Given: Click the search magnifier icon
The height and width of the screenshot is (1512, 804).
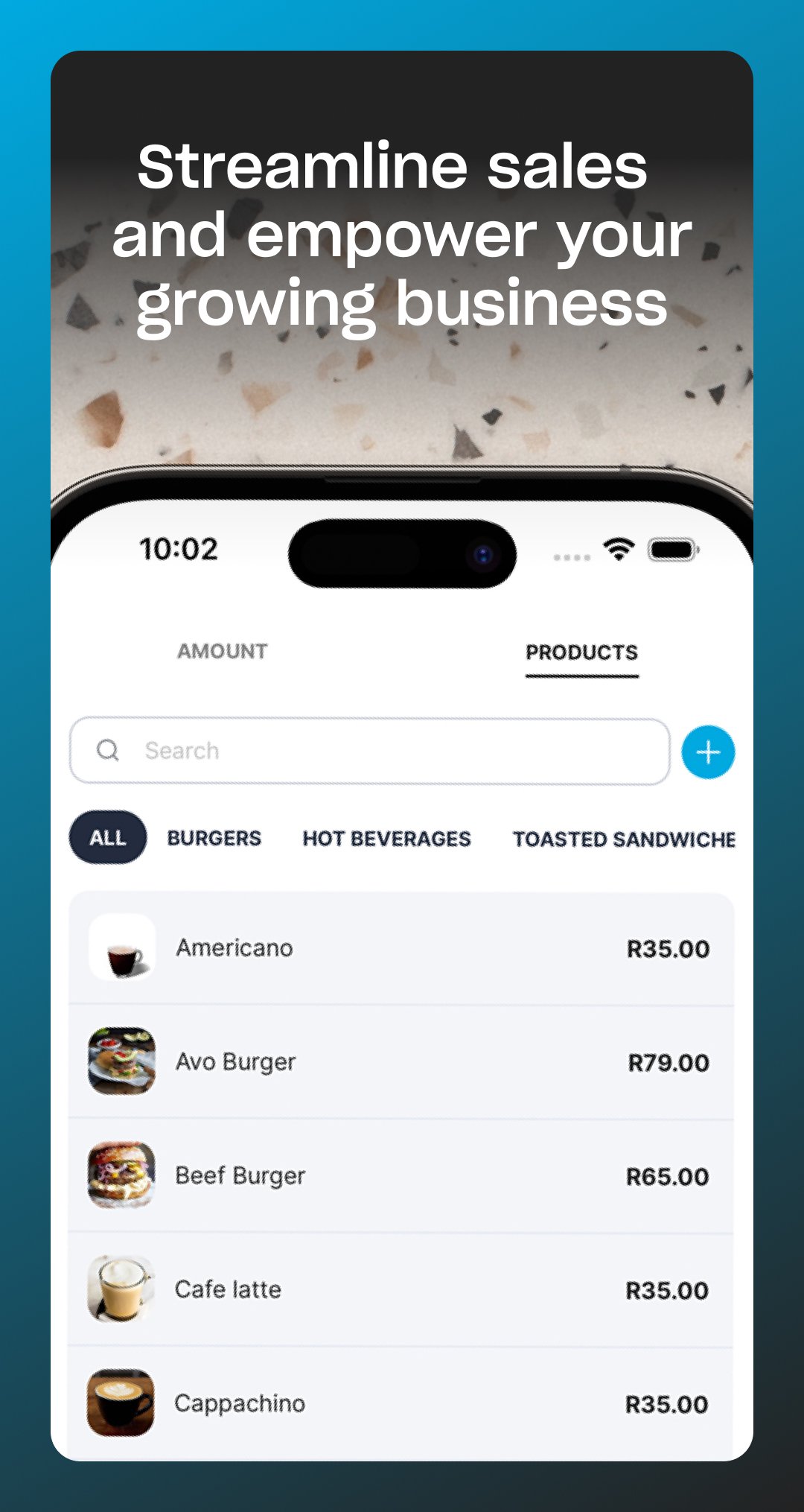Looking at the screenshot, I should pos(109,750).
